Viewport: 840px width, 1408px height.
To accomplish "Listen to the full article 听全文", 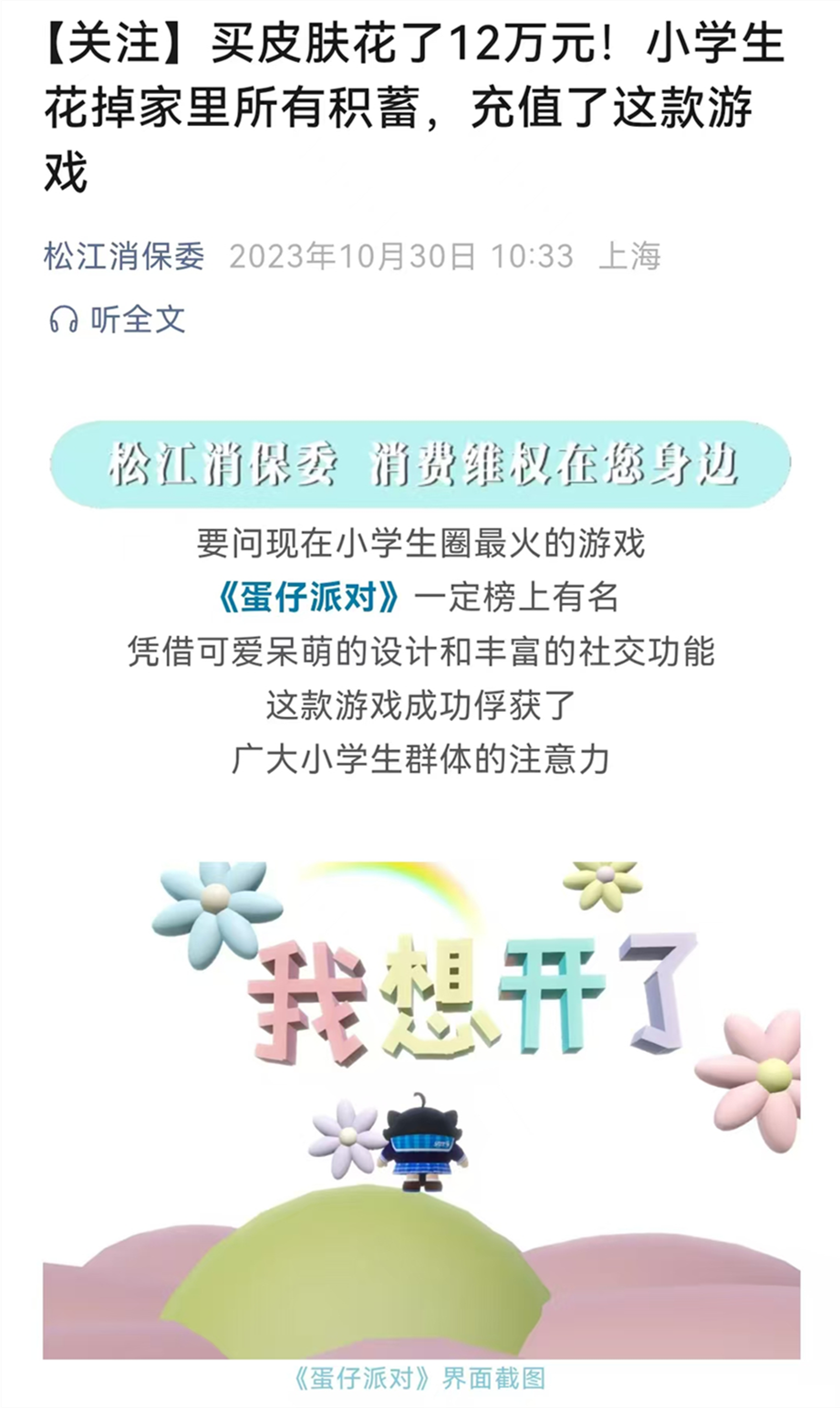I will [118, 319].
